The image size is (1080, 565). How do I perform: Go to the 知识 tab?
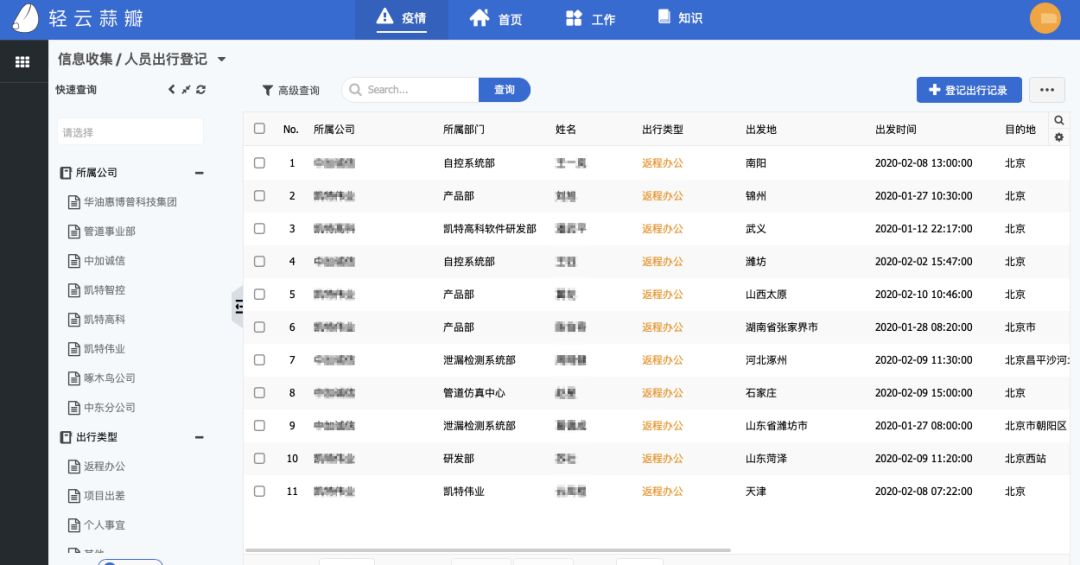point(680,18)
